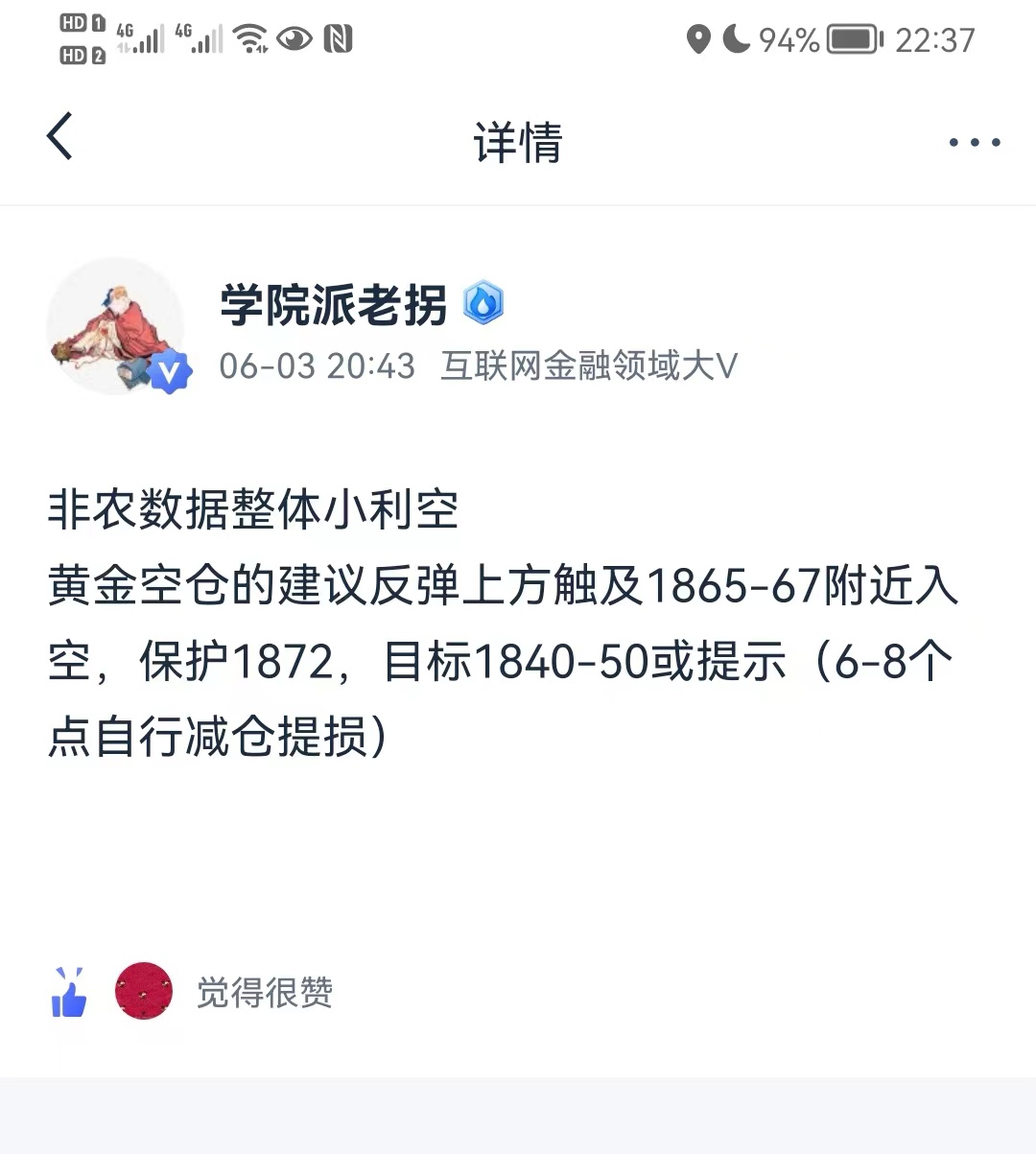Open the three-dot overflow menu
This screenshot has height=1154, width=1036.
click(x=974, y=142)
